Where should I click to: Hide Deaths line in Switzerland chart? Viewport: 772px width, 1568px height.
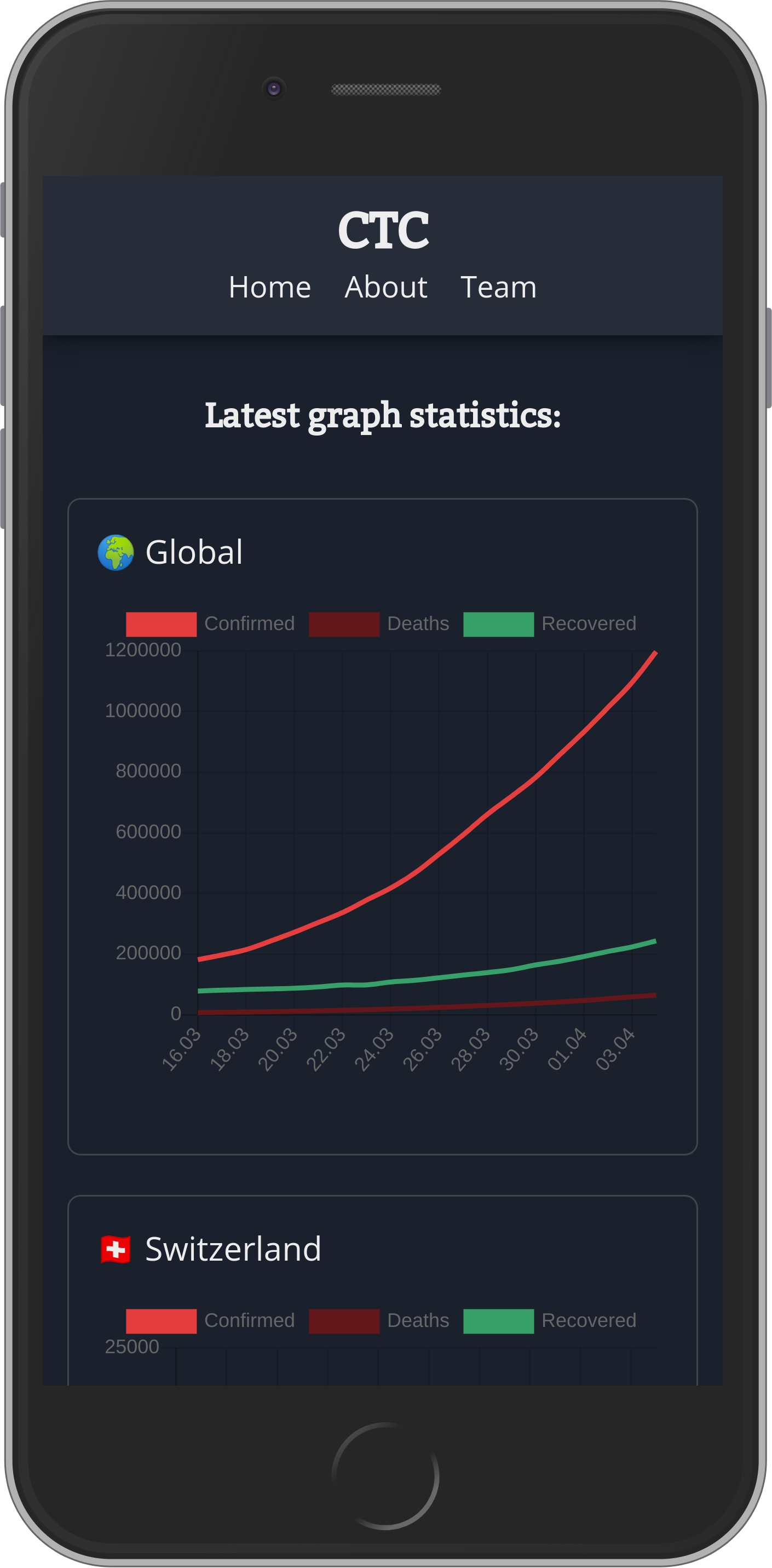(379, 1321)
